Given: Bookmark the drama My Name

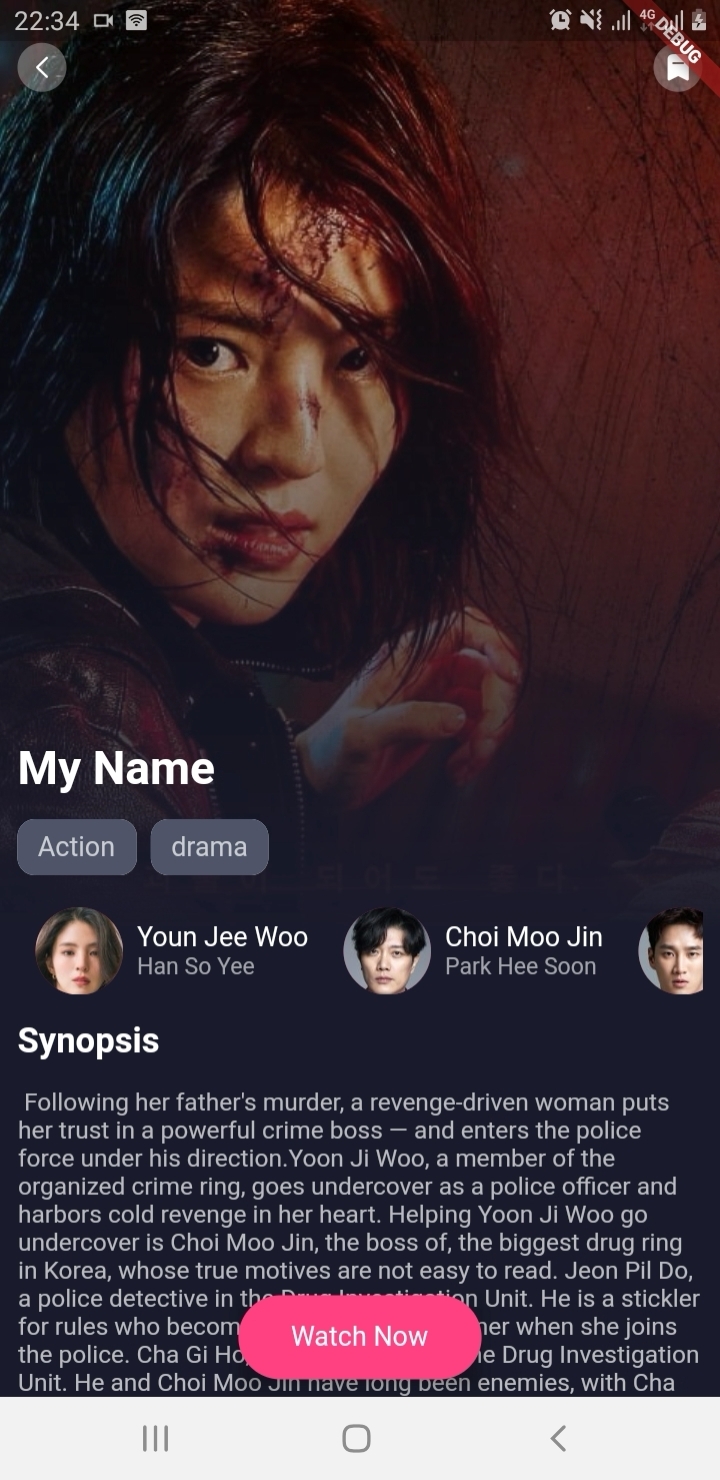Looking at the screenshot, I should tap(677, 68).
